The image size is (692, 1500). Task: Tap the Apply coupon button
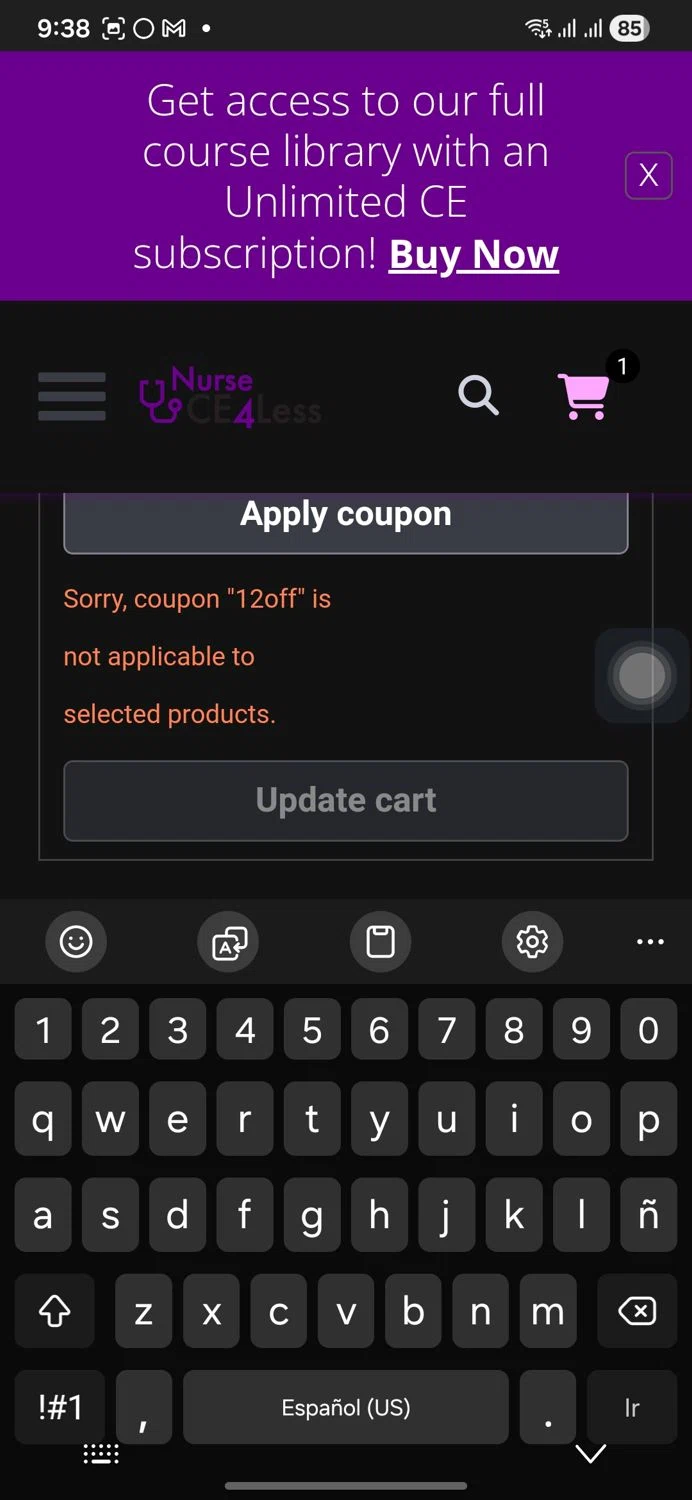[x=346, y=516]
